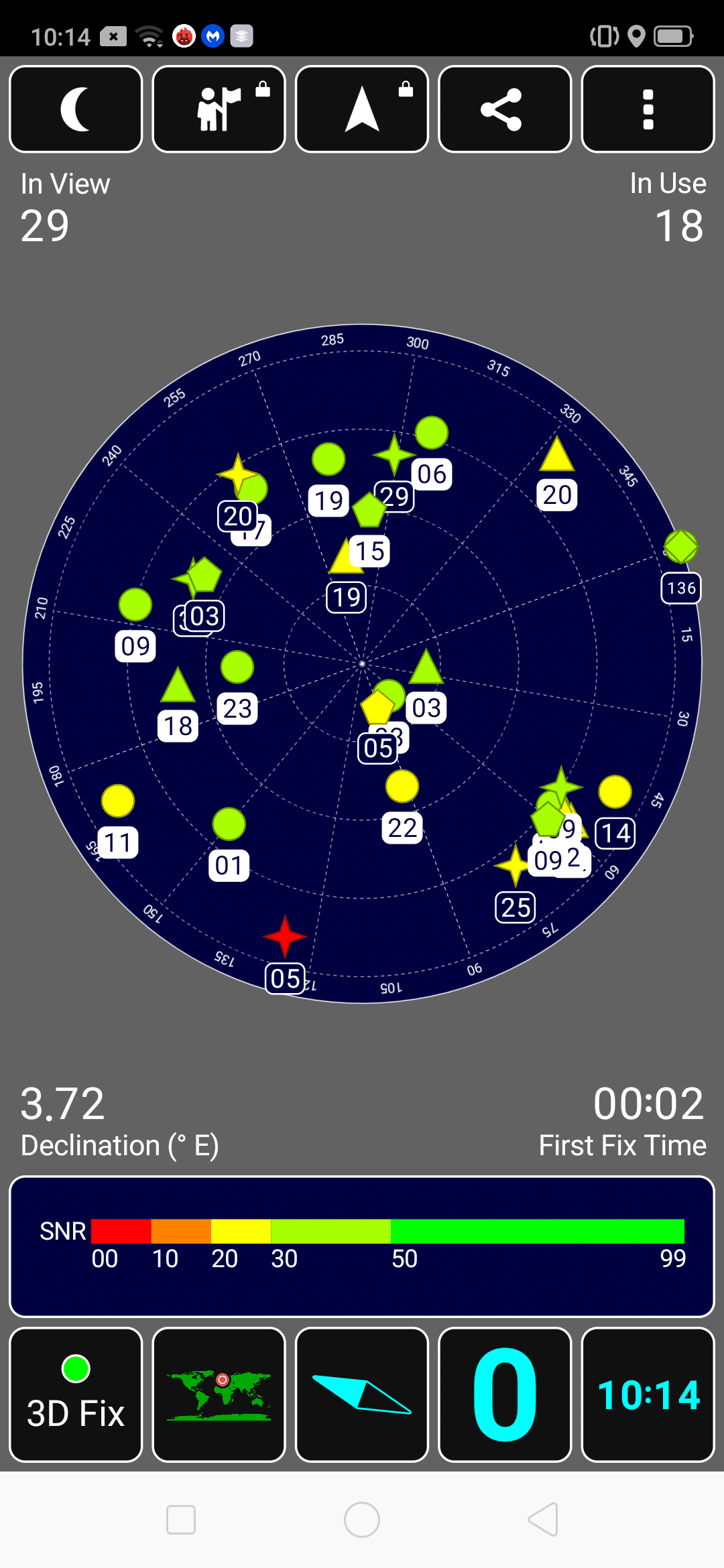Open the compass needle tile
The image size is (724, 1568).
point(362,1394)
